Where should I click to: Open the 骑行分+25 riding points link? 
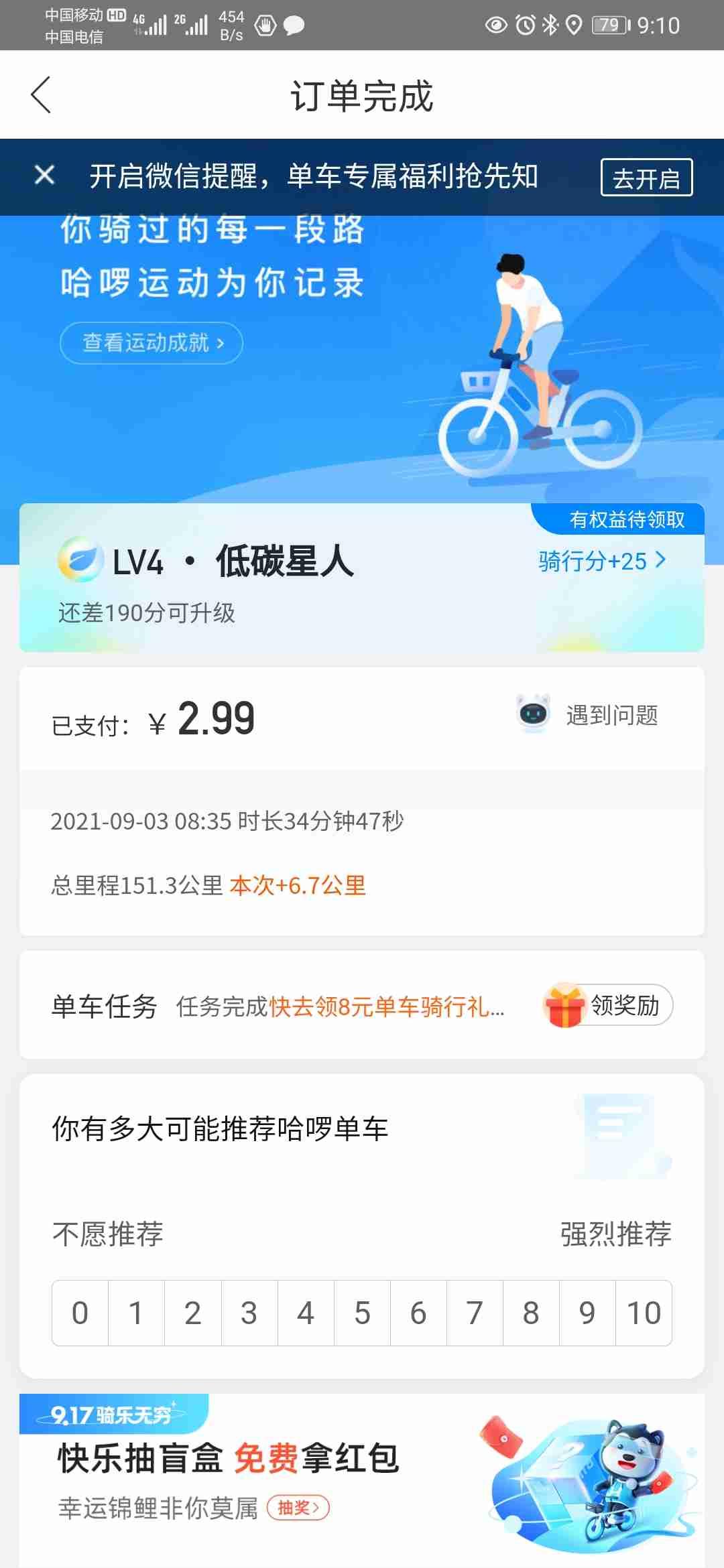(x=601, y=561)
